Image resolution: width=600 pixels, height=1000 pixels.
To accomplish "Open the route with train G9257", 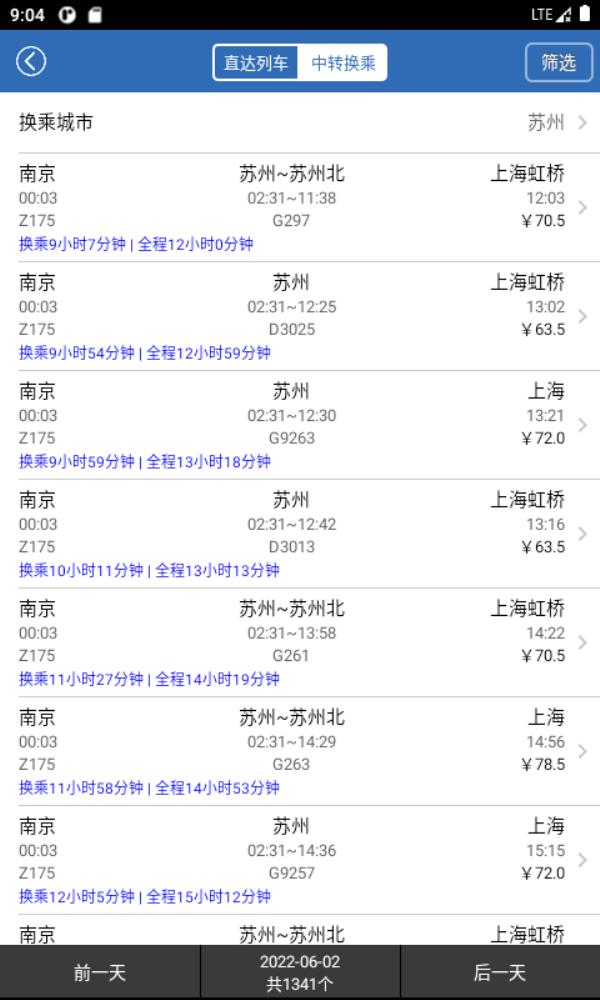I will tap(300, 862).
